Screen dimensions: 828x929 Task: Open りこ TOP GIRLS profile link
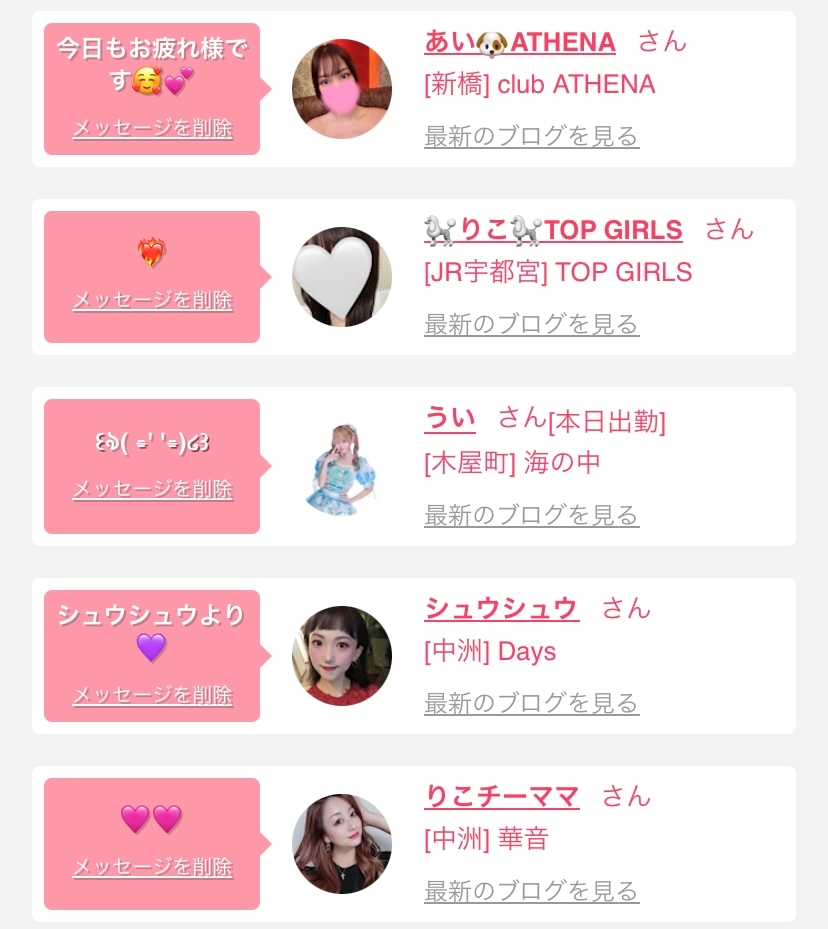pyautogui.click(x=553, y=230)
